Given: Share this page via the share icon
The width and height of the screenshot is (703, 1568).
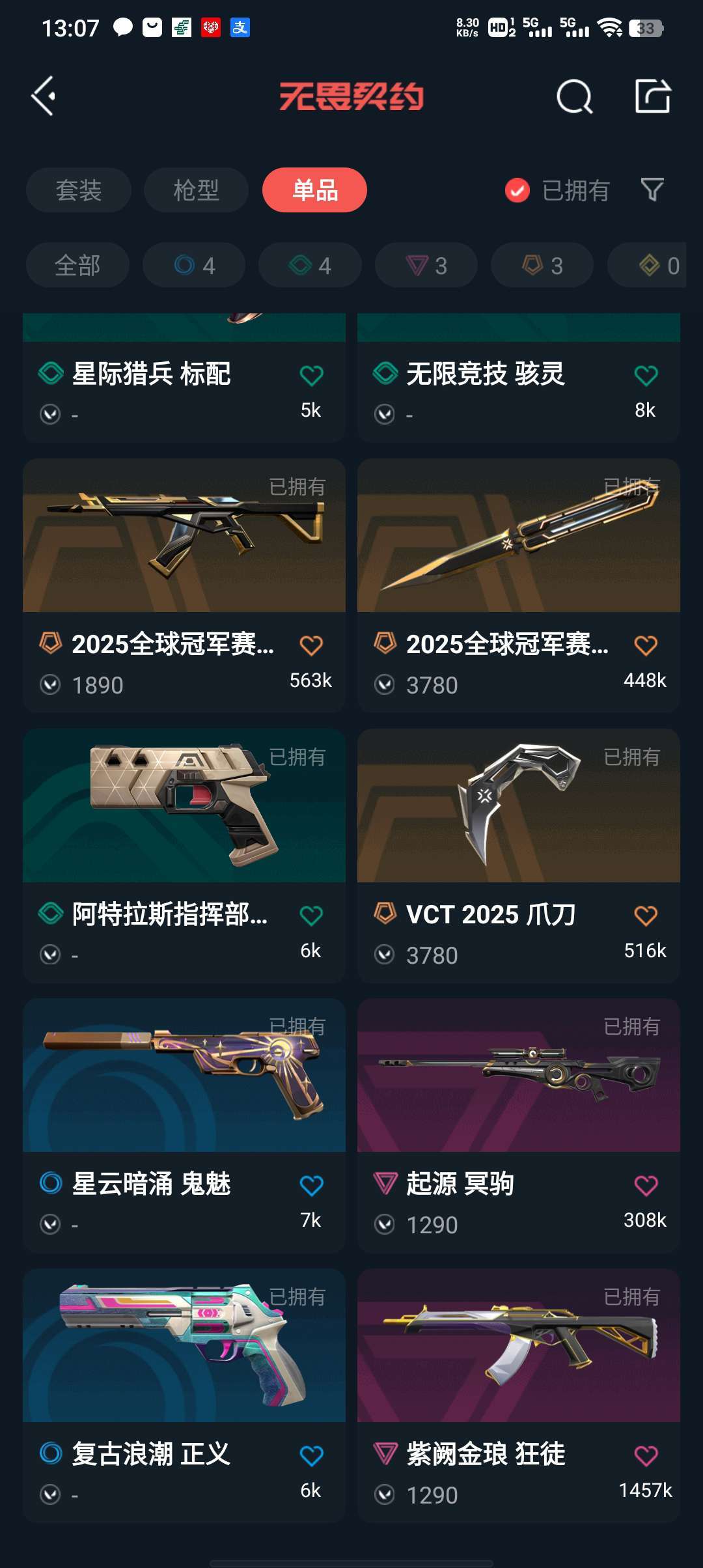Looking at the screenshot, I should pyautogui.click(x=652, y=96).
